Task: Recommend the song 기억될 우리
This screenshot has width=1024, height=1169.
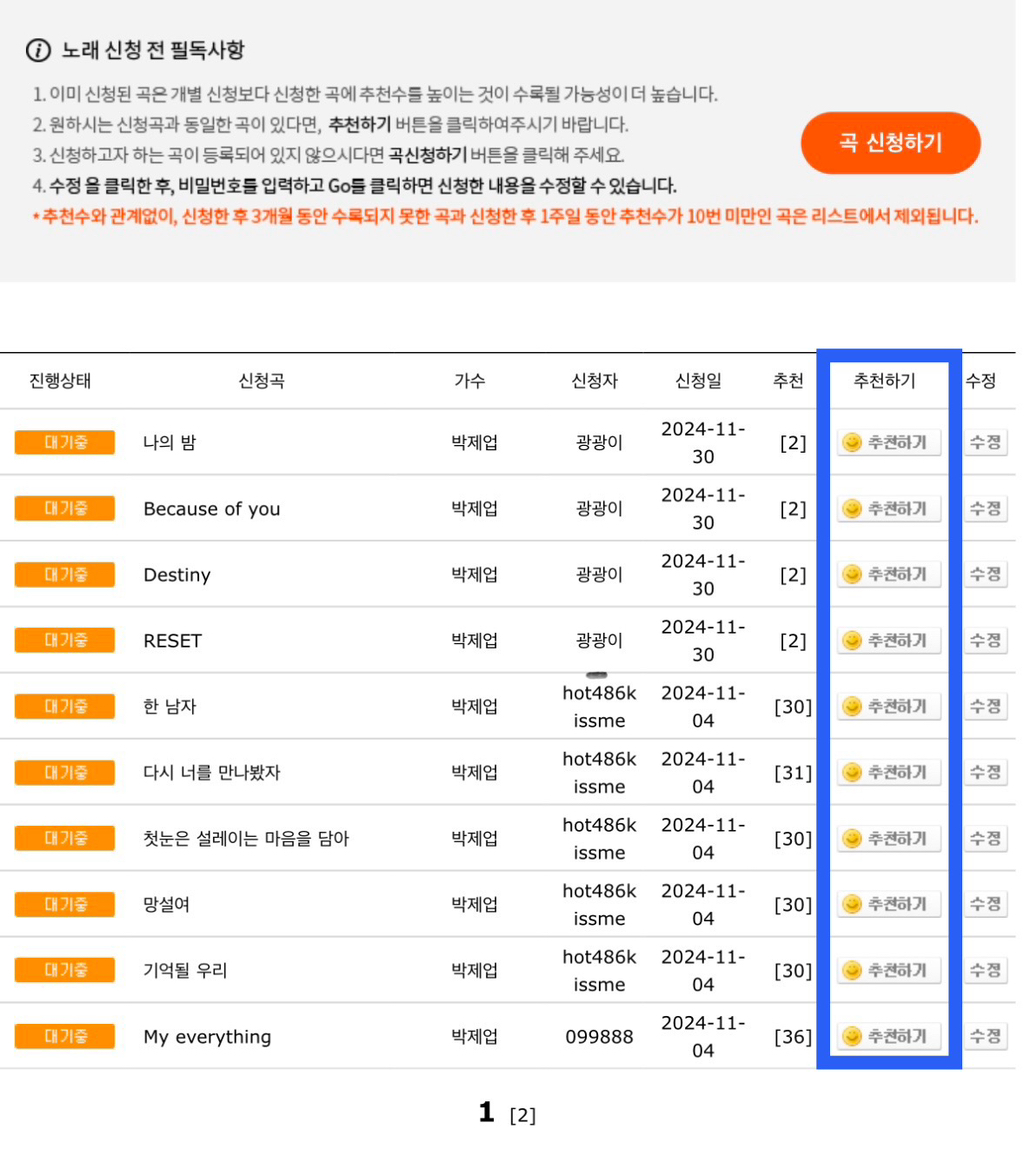Action: (x=888, y=971)
